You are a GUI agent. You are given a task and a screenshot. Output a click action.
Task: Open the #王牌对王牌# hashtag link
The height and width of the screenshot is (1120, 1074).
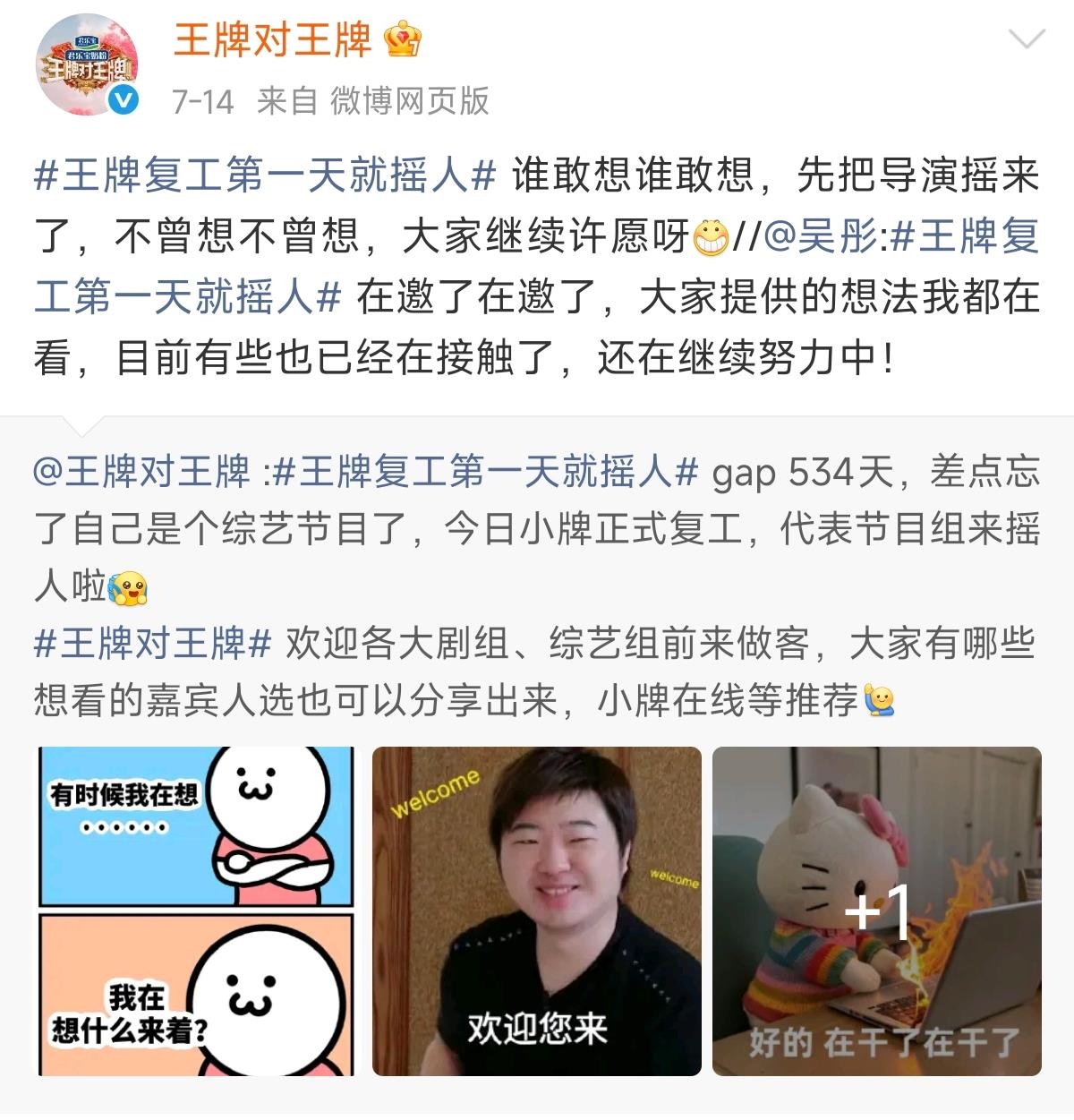152,644
